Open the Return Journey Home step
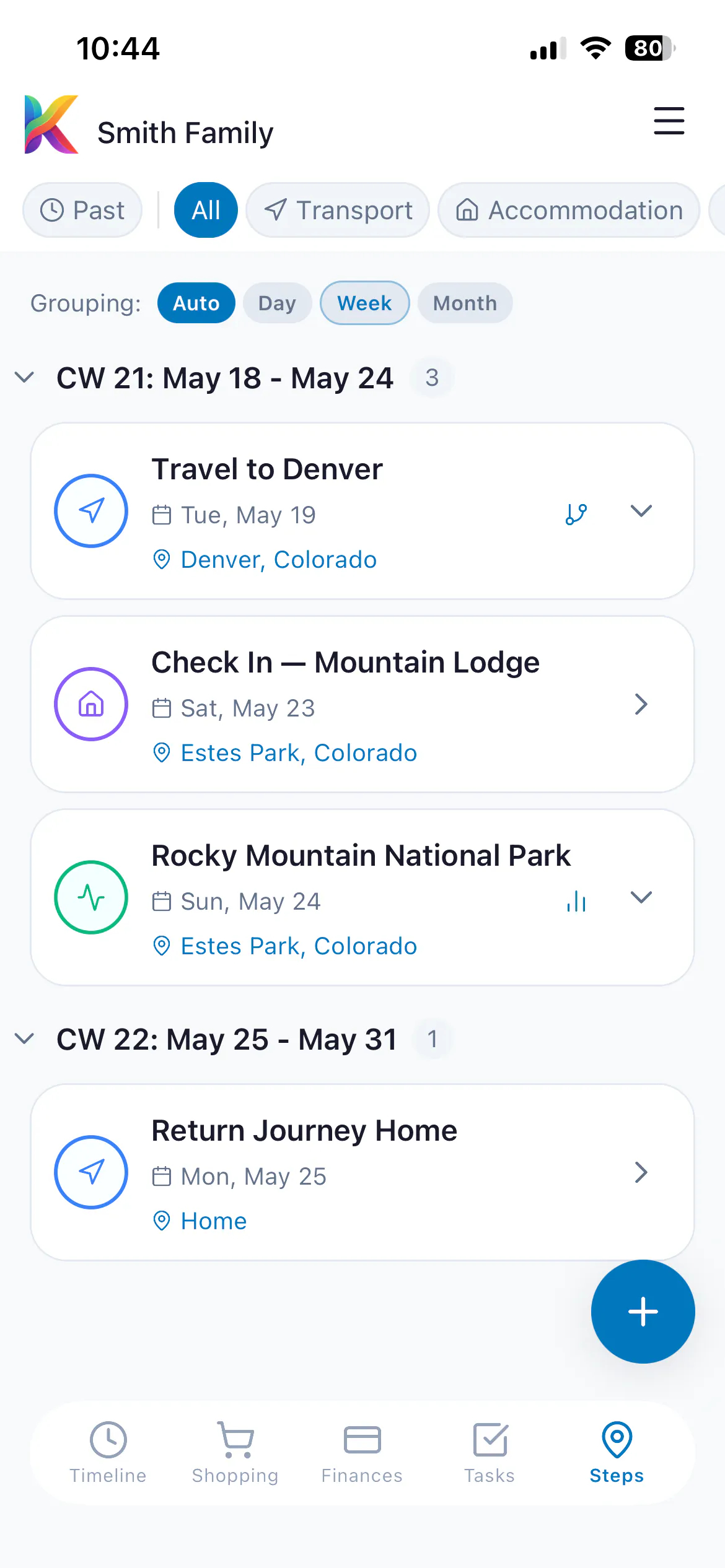This screenshot has height=1568, width=725. (362, 1172)
